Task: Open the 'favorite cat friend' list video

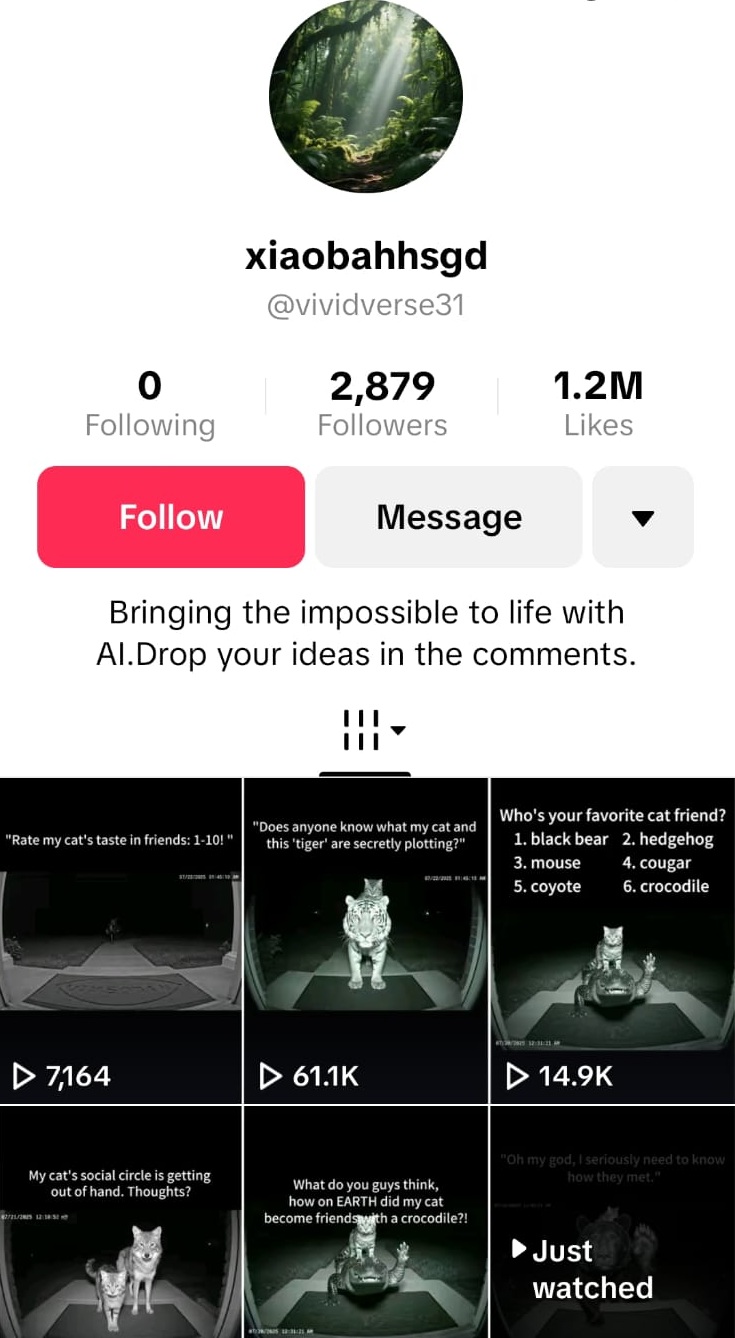Action: tap(612, 940)
